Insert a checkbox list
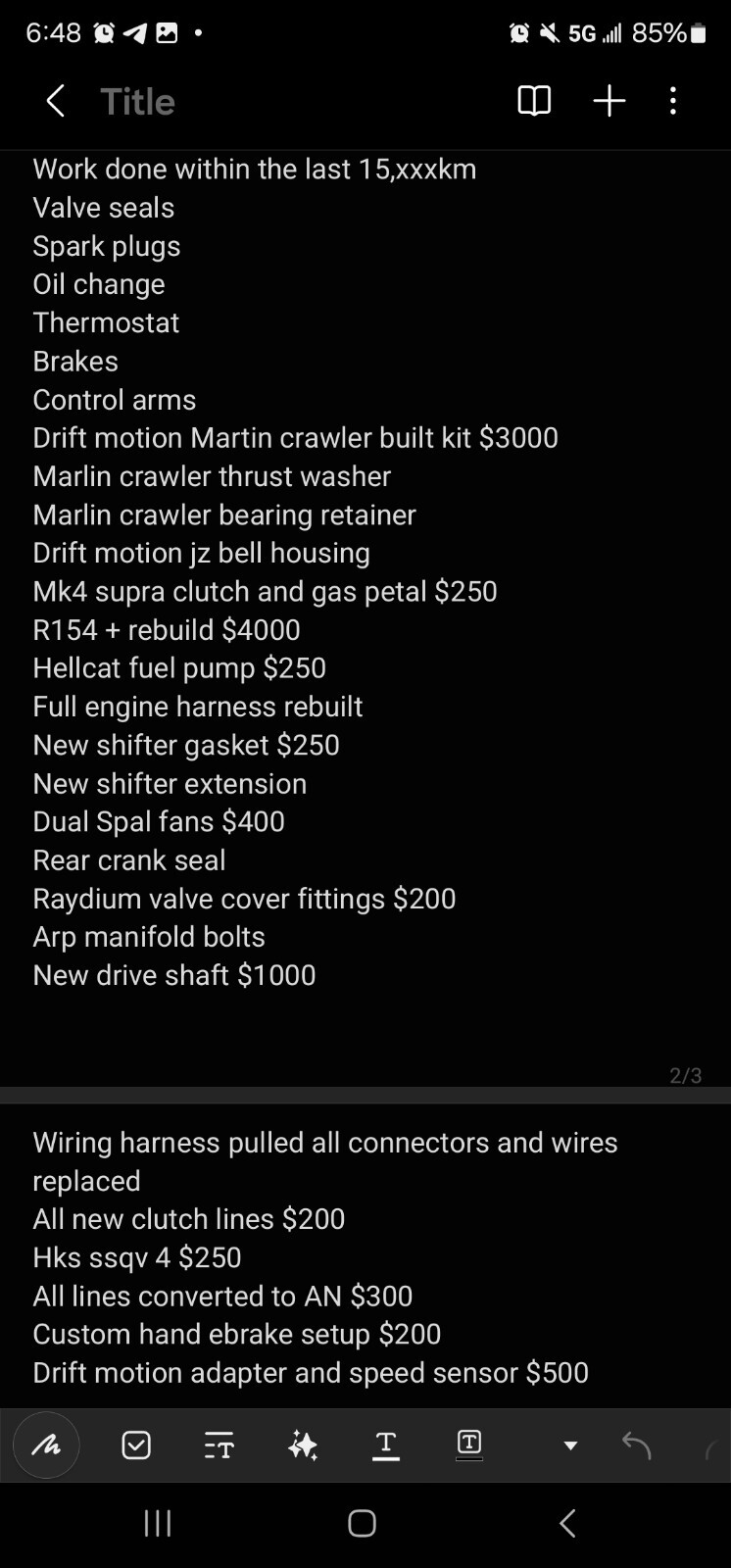 click(x=136, y=1445)
